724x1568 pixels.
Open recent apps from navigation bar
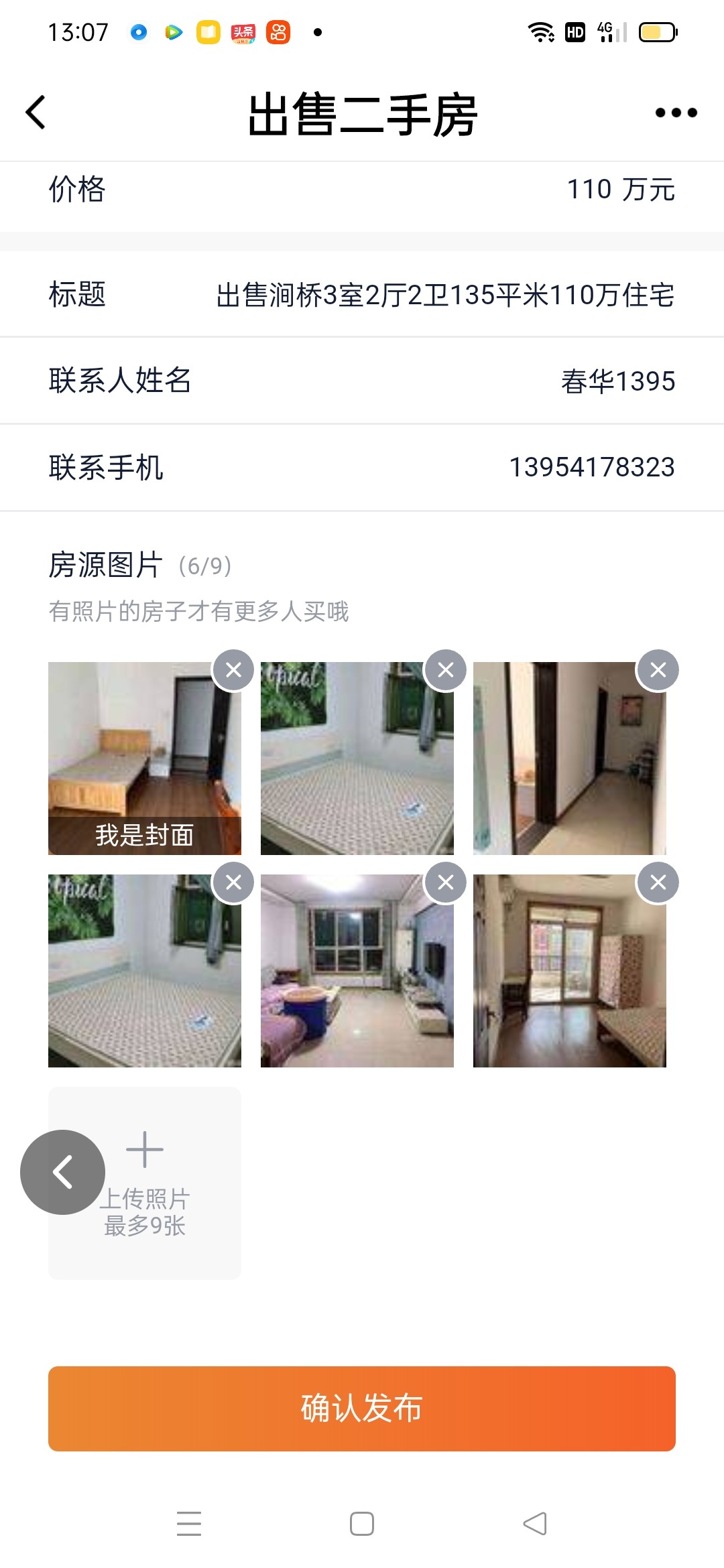tap(189, 1523)
